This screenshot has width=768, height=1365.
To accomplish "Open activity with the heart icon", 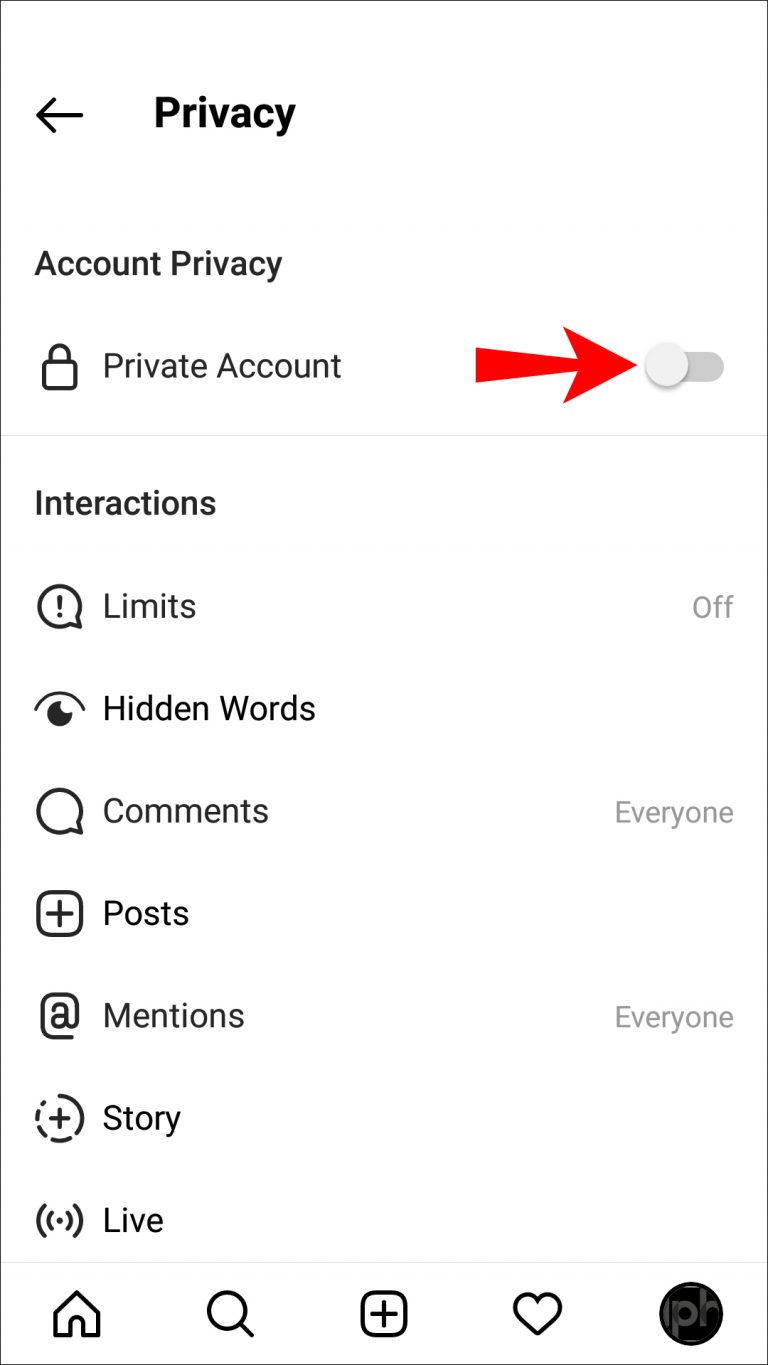I will click(x=537, y=1313).
